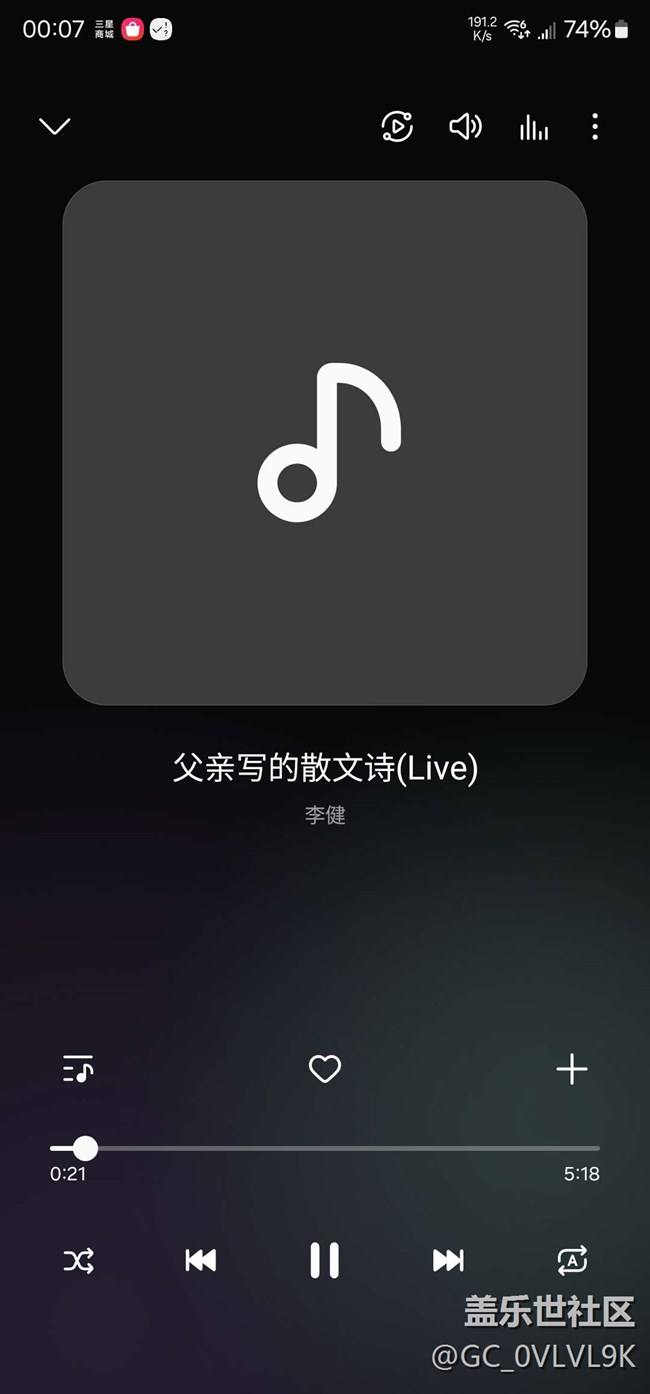The image size is (650, 1394).
Task: Open the volume control
Action: 465,126
